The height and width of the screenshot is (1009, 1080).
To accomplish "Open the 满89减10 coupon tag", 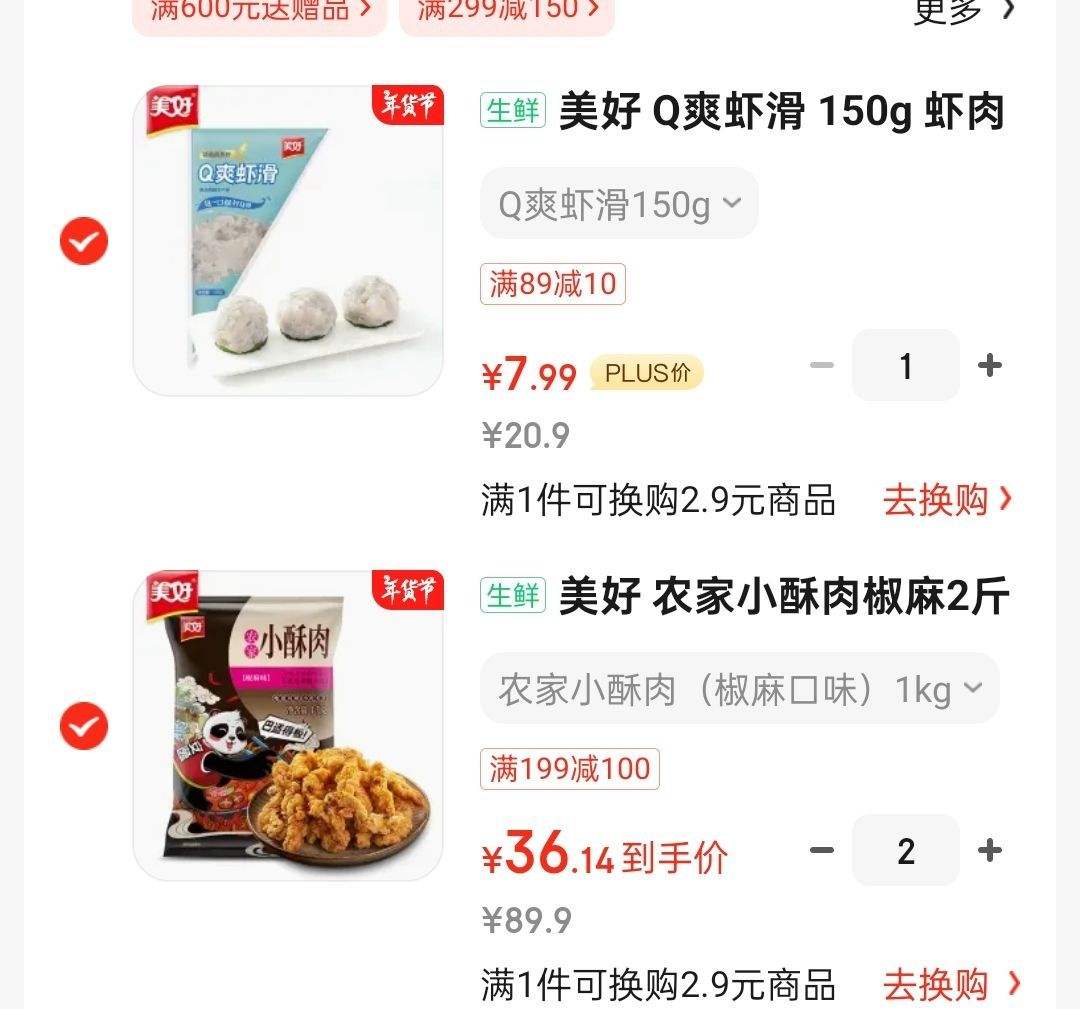I will coord(553,284).
